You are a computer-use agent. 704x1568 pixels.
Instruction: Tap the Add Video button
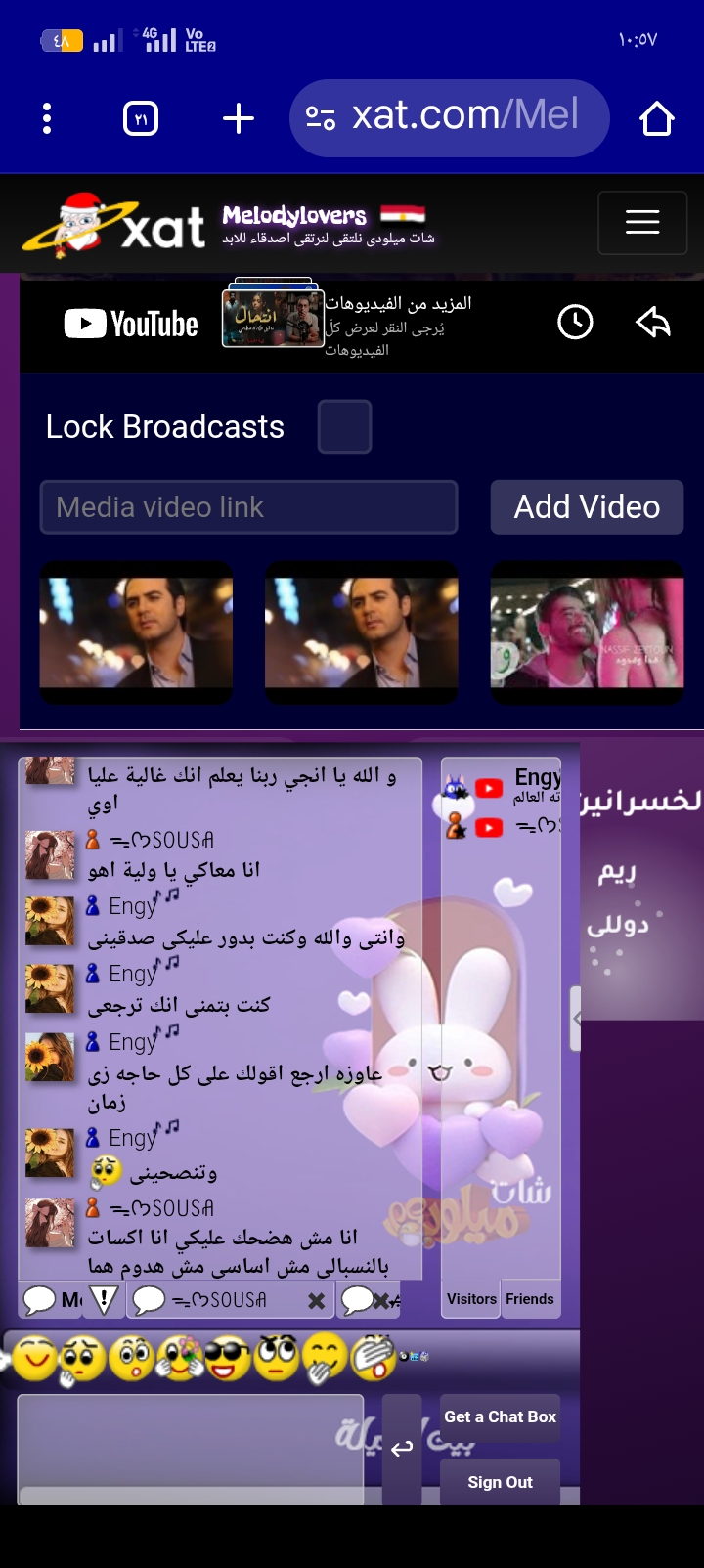click(587, 507)
